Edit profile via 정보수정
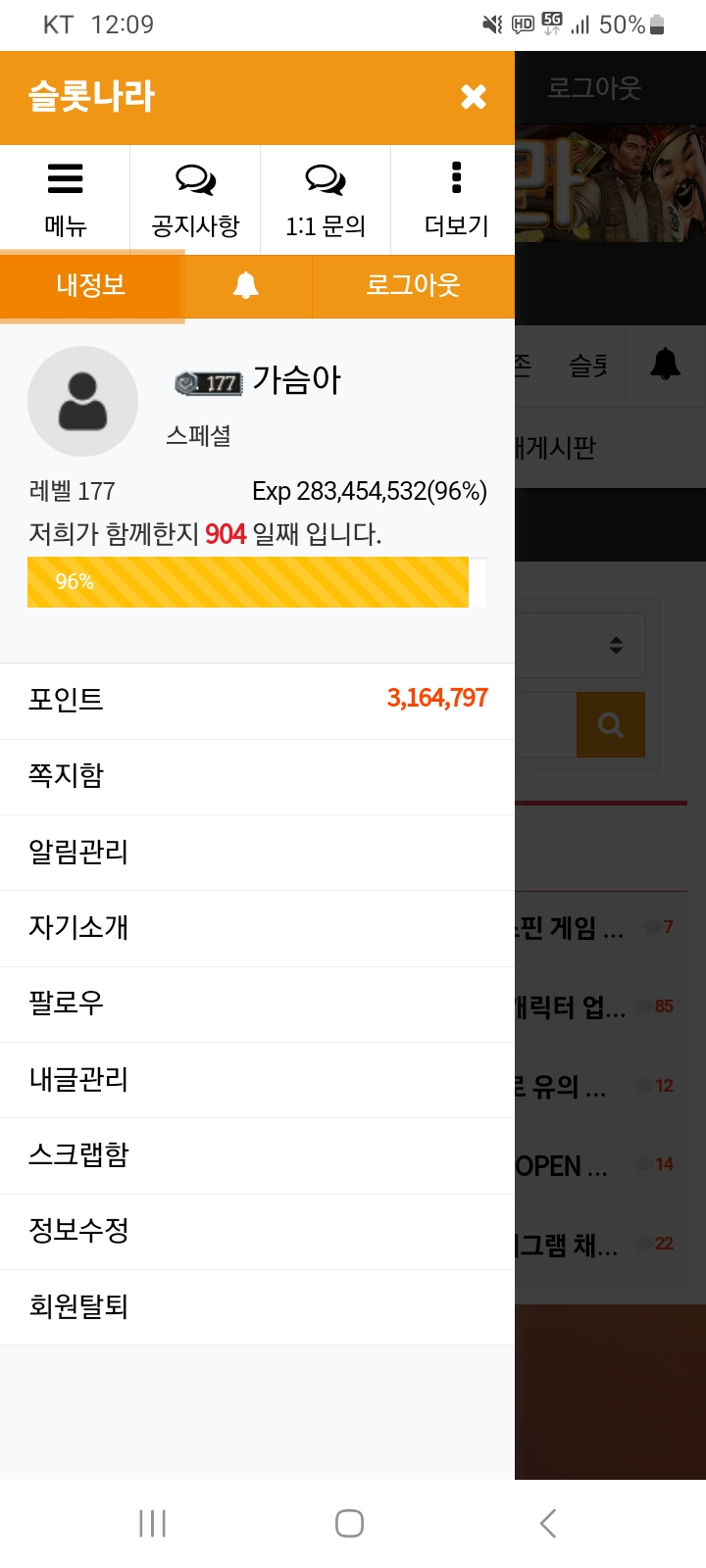 point(257,1232)
